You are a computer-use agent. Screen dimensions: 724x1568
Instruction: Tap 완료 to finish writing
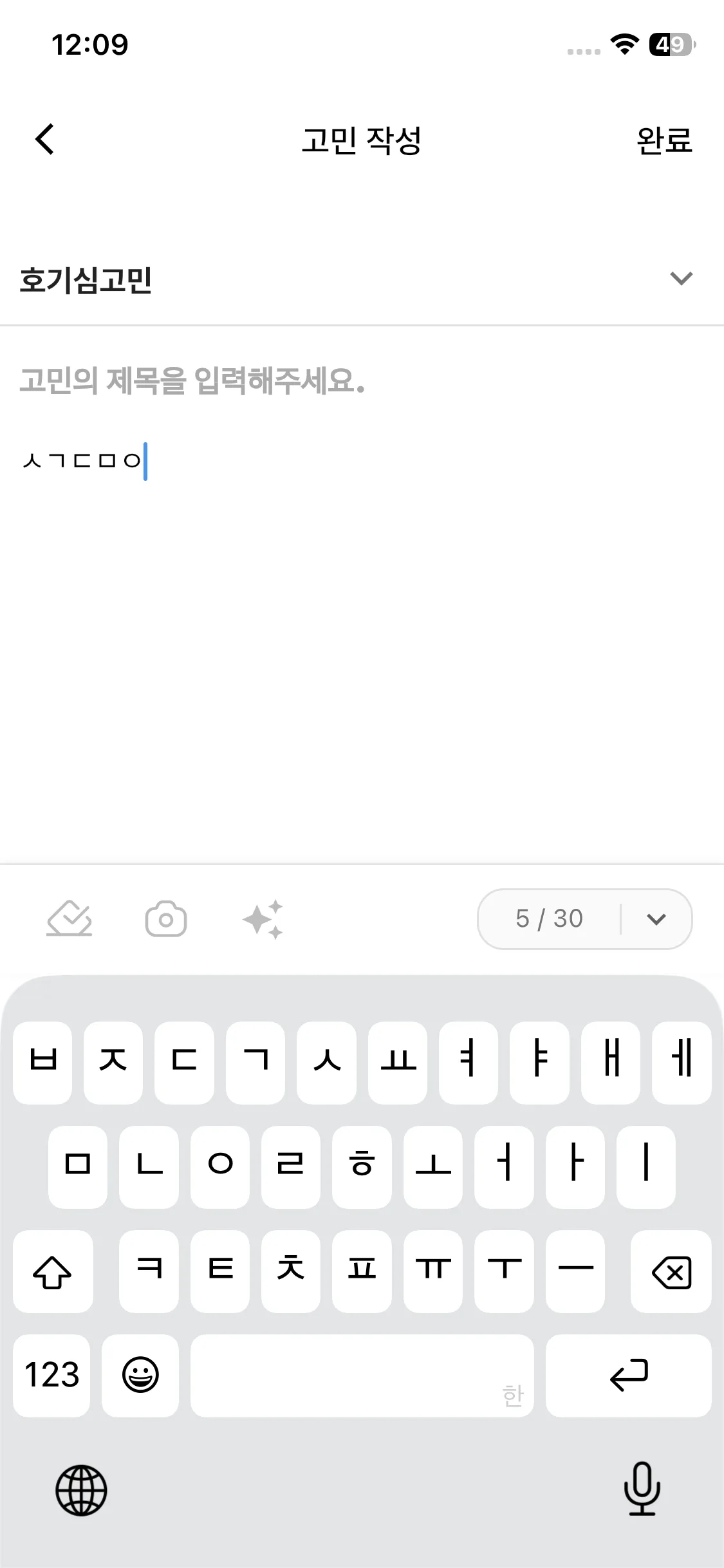pyautogui.click(x=664, y=140)
